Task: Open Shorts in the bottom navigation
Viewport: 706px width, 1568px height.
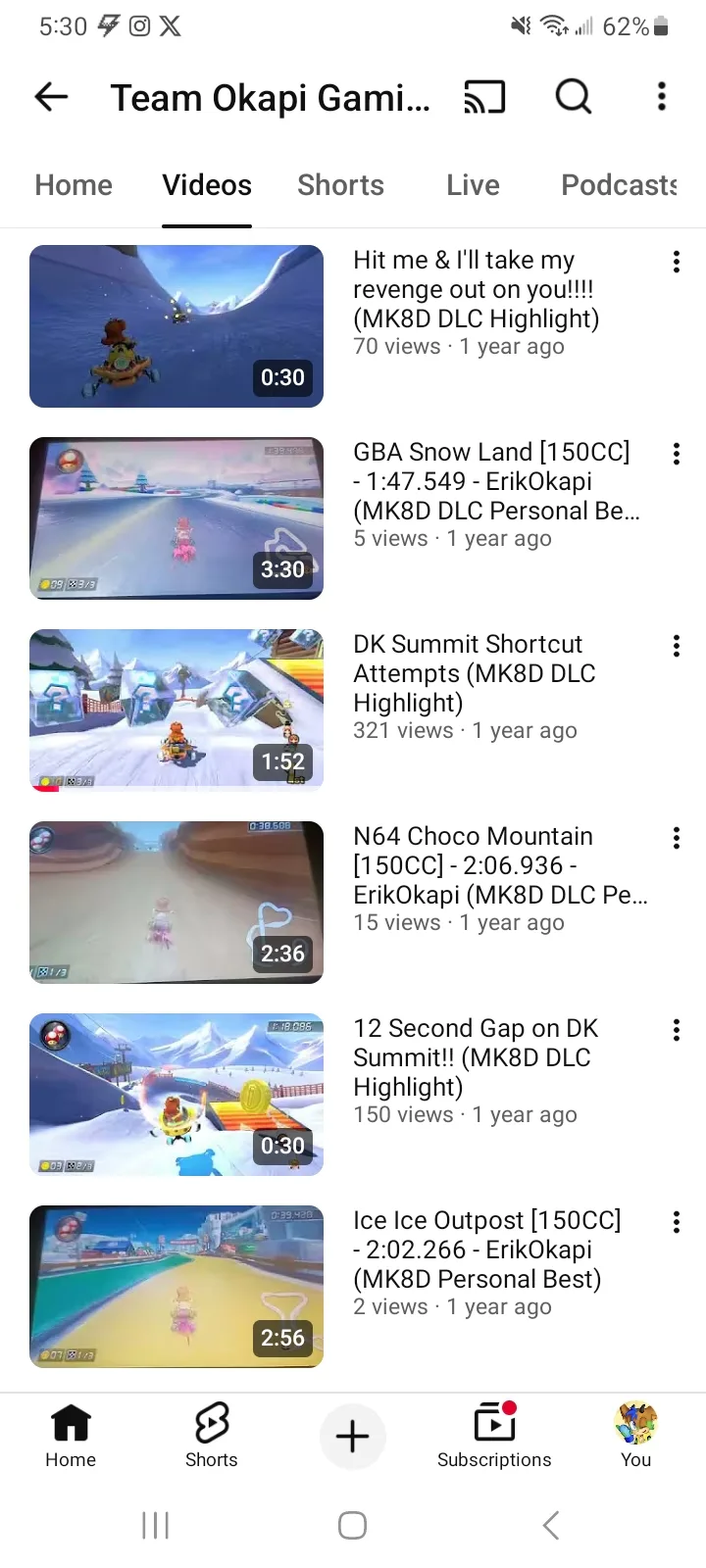Action: tap(212, 1435)
